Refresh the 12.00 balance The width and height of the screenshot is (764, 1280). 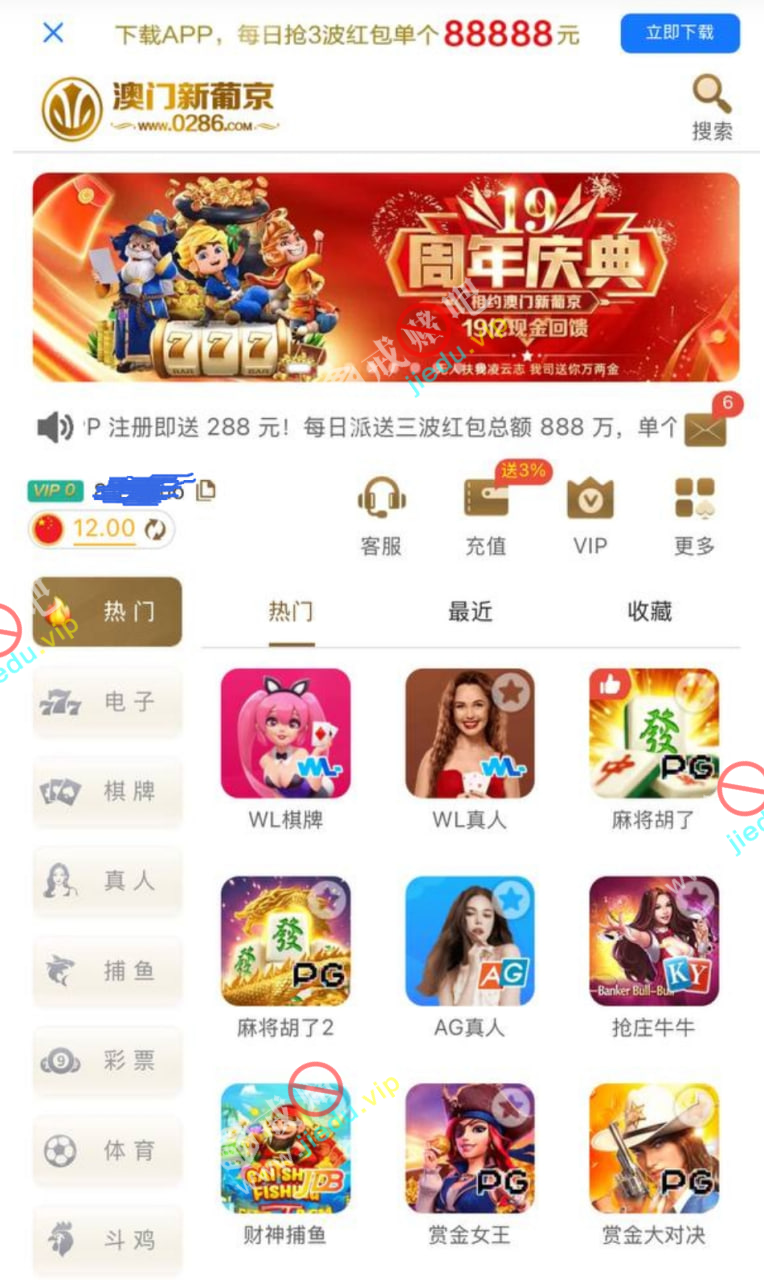coord(156,529)
